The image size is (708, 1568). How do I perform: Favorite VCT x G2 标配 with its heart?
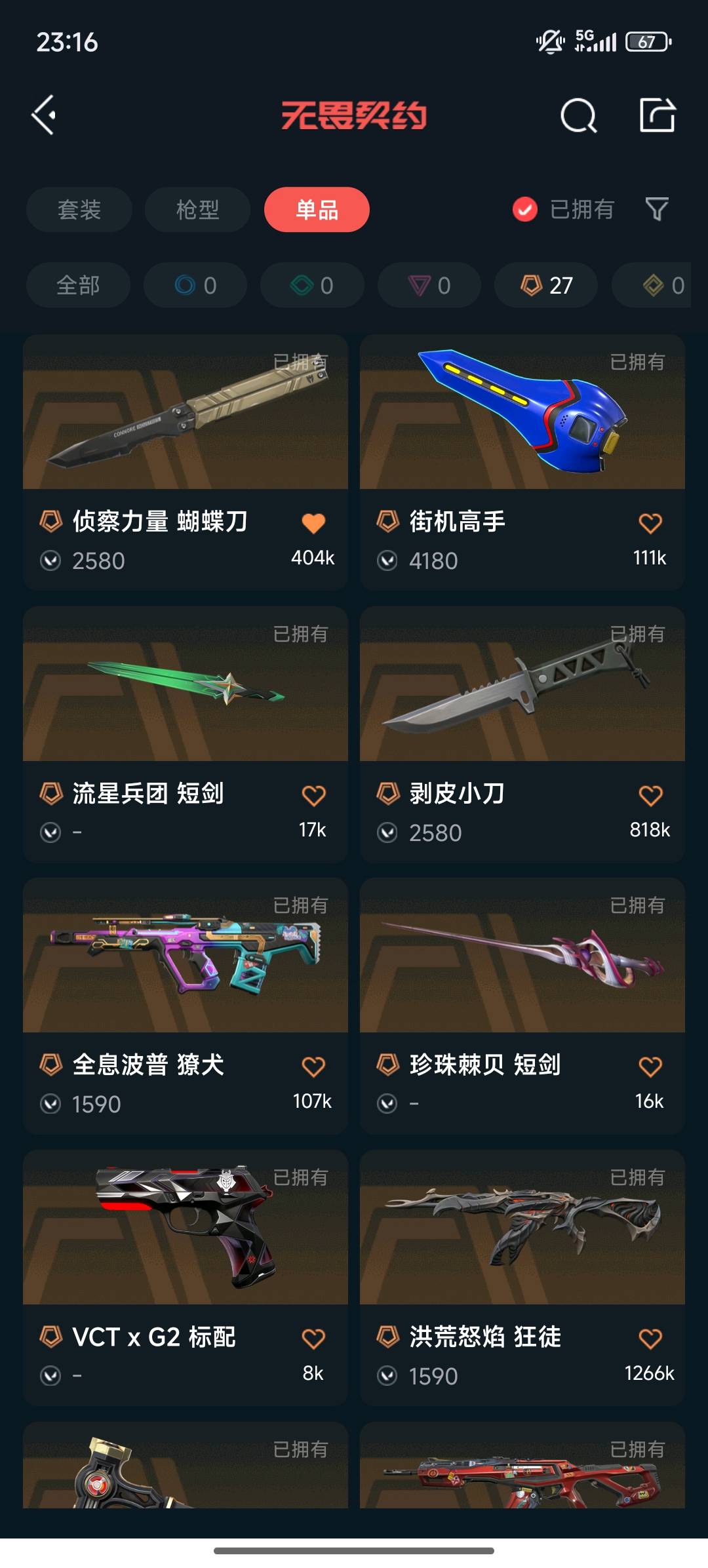click(313, 1339)
